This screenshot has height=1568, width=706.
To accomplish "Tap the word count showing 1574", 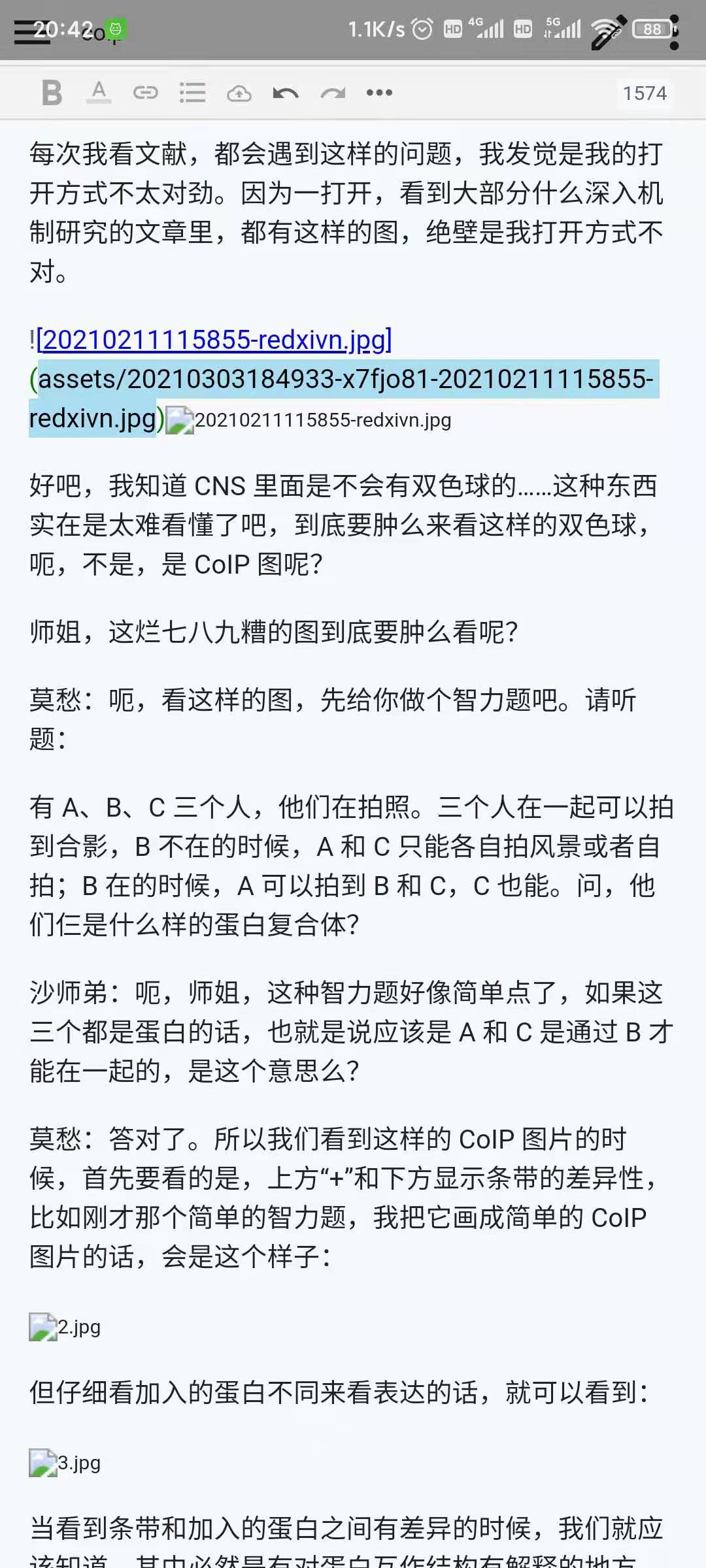I will (644, 93).
